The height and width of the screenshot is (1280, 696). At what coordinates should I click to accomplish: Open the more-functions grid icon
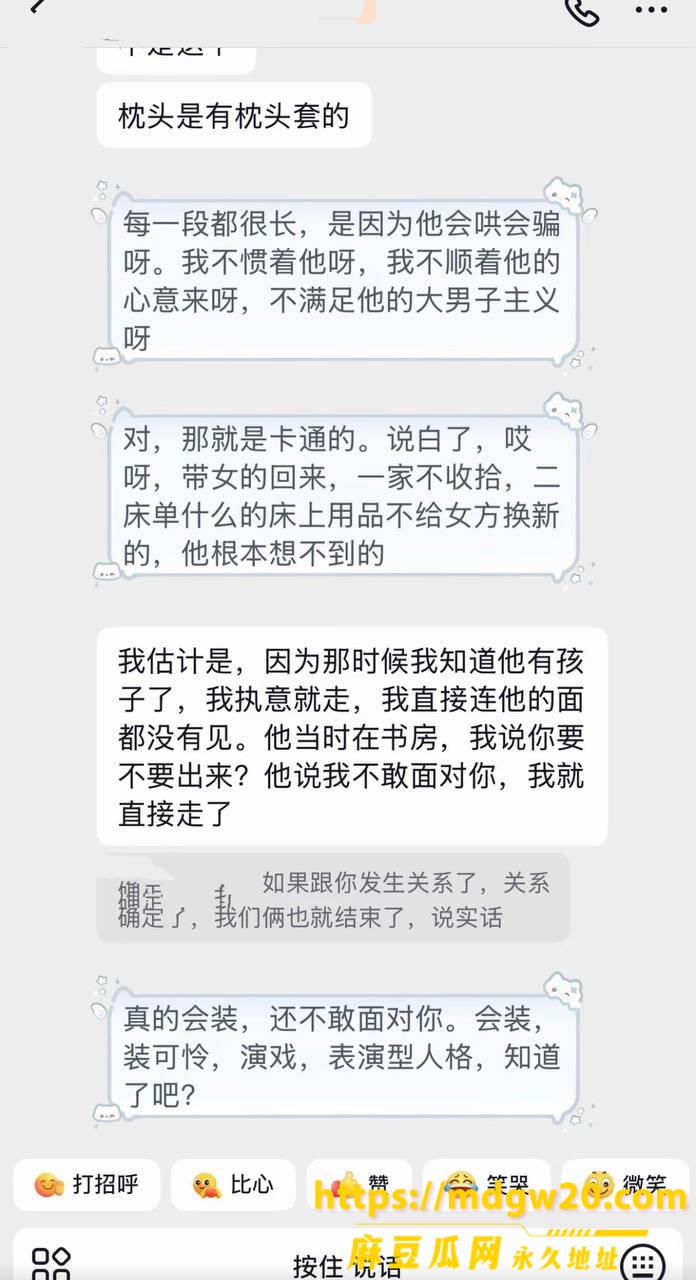click(51, 1264)
